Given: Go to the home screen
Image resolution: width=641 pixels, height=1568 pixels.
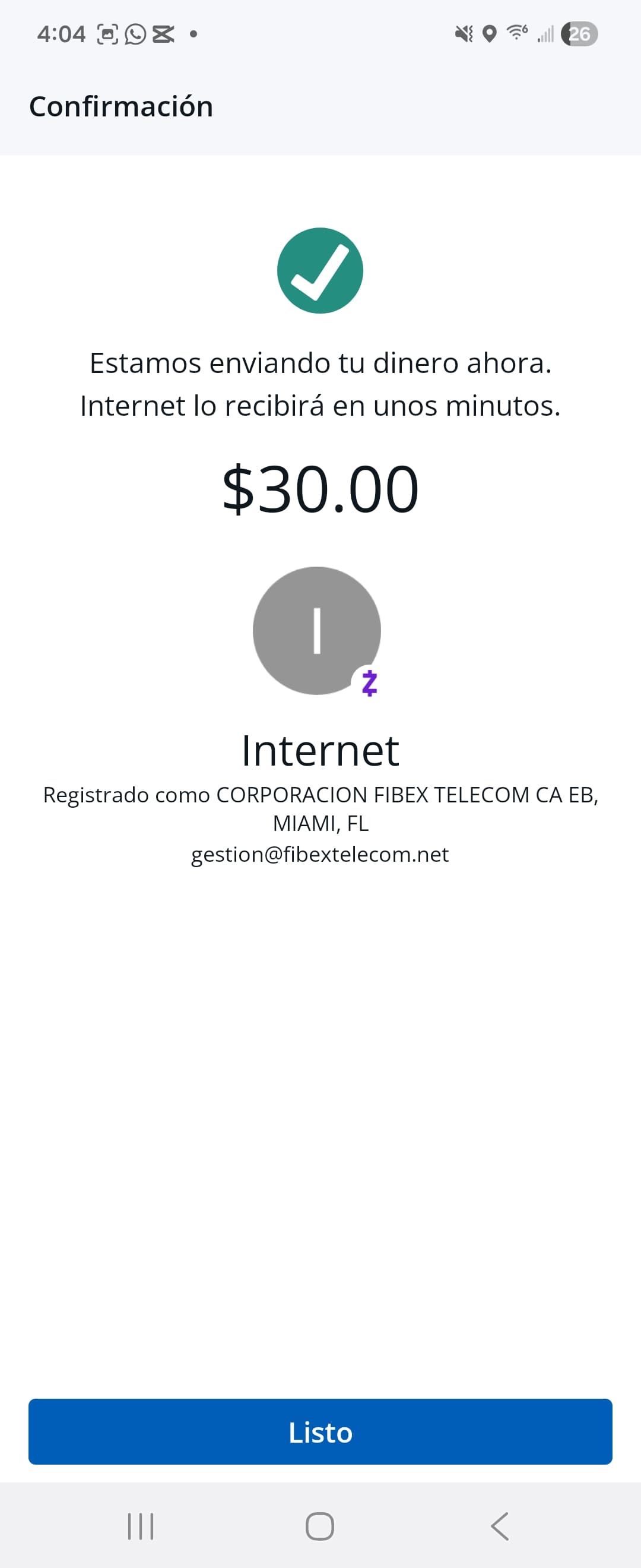Looking at the screenshot, I should [320, 1526].
